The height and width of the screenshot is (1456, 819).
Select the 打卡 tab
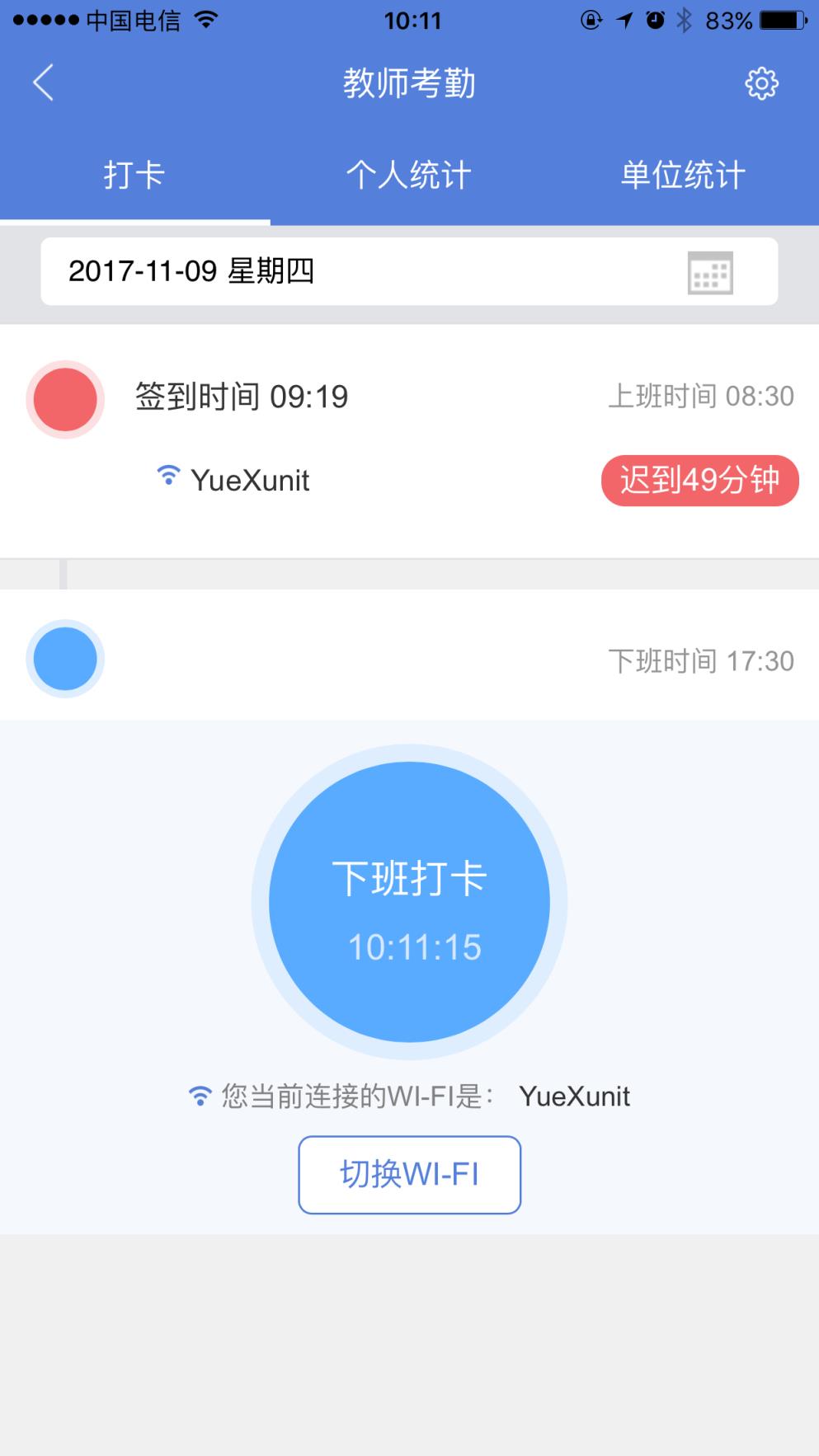pos(135,174)
